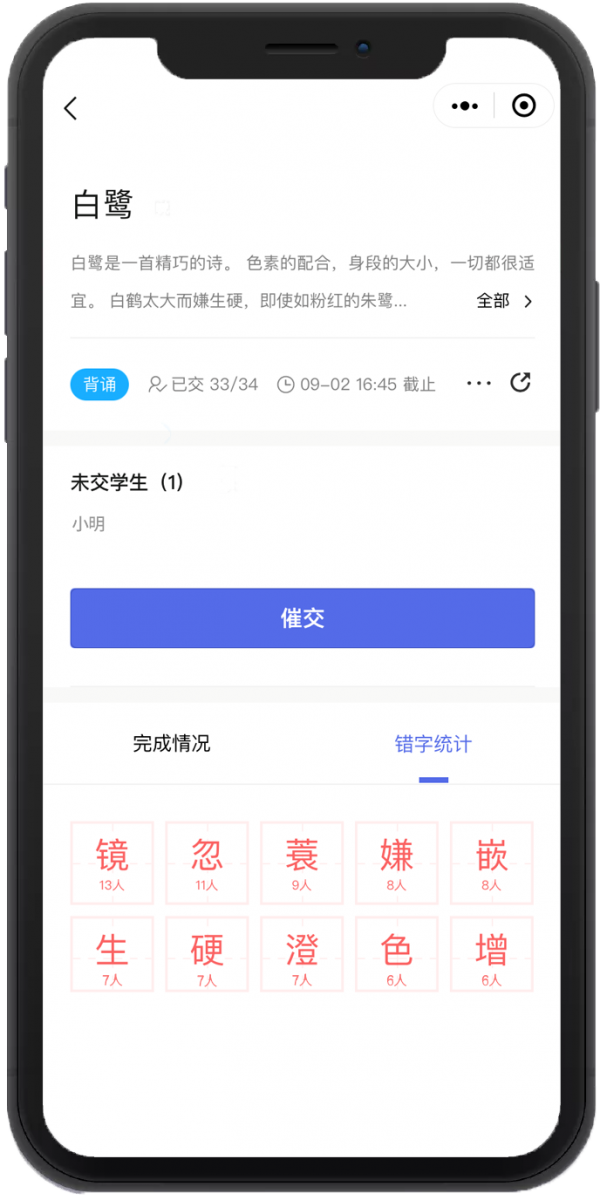Close the mini program with the circle button
Image resolution: width=600 pixels, height=1200 pixels.
(523, 106)
